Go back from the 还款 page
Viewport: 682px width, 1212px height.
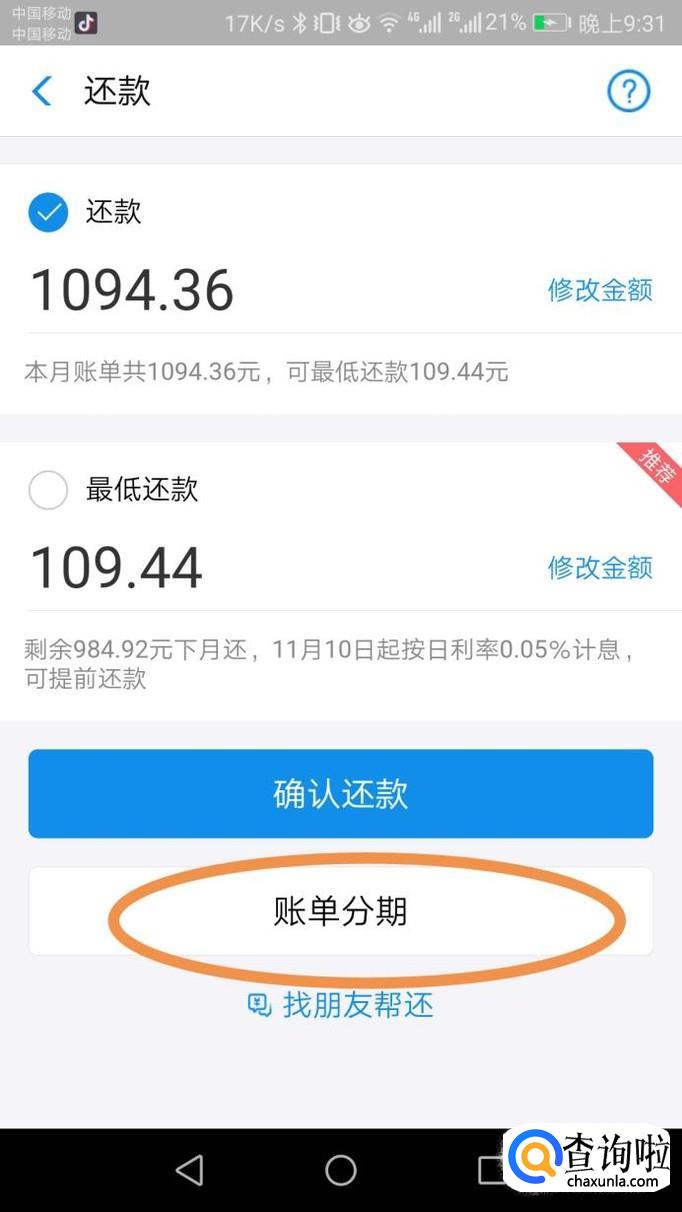(x=42, y=92)
